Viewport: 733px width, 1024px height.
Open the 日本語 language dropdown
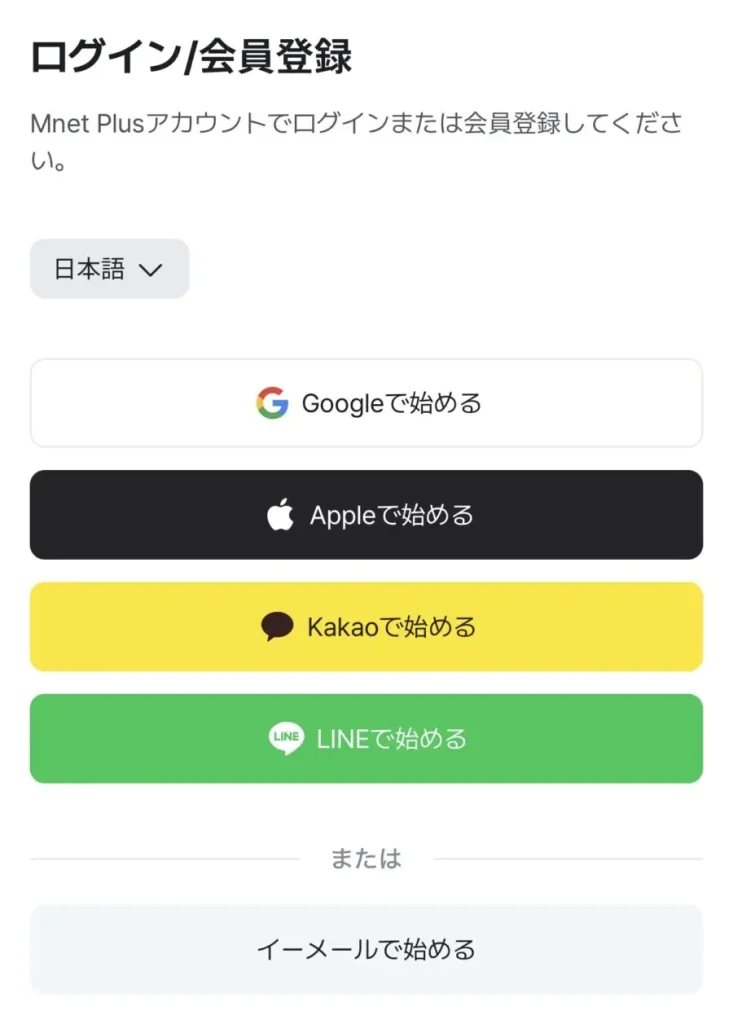109,269
